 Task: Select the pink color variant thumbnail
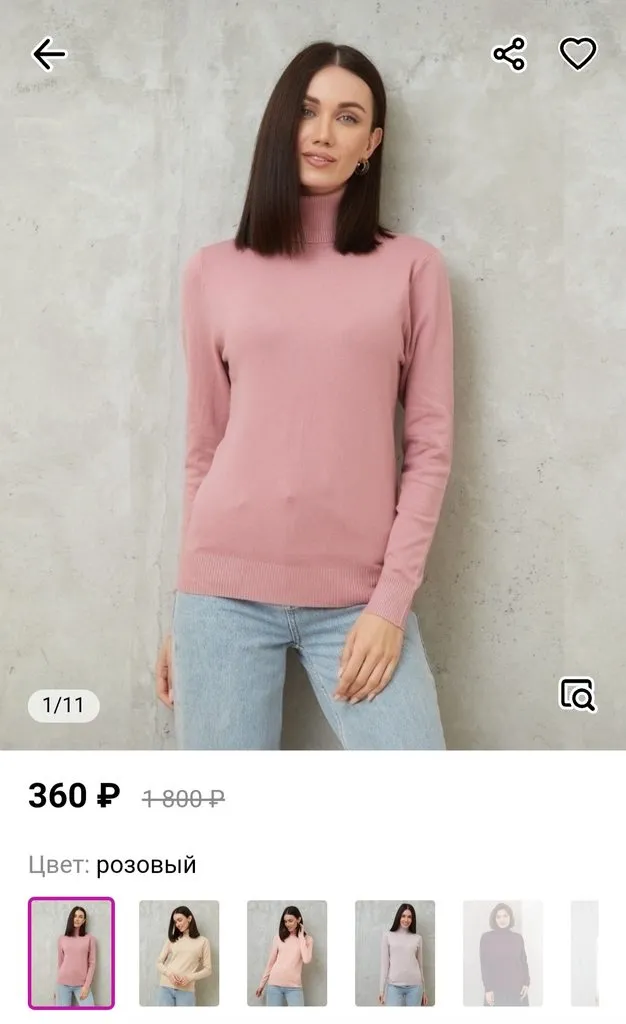pos(71,953)
